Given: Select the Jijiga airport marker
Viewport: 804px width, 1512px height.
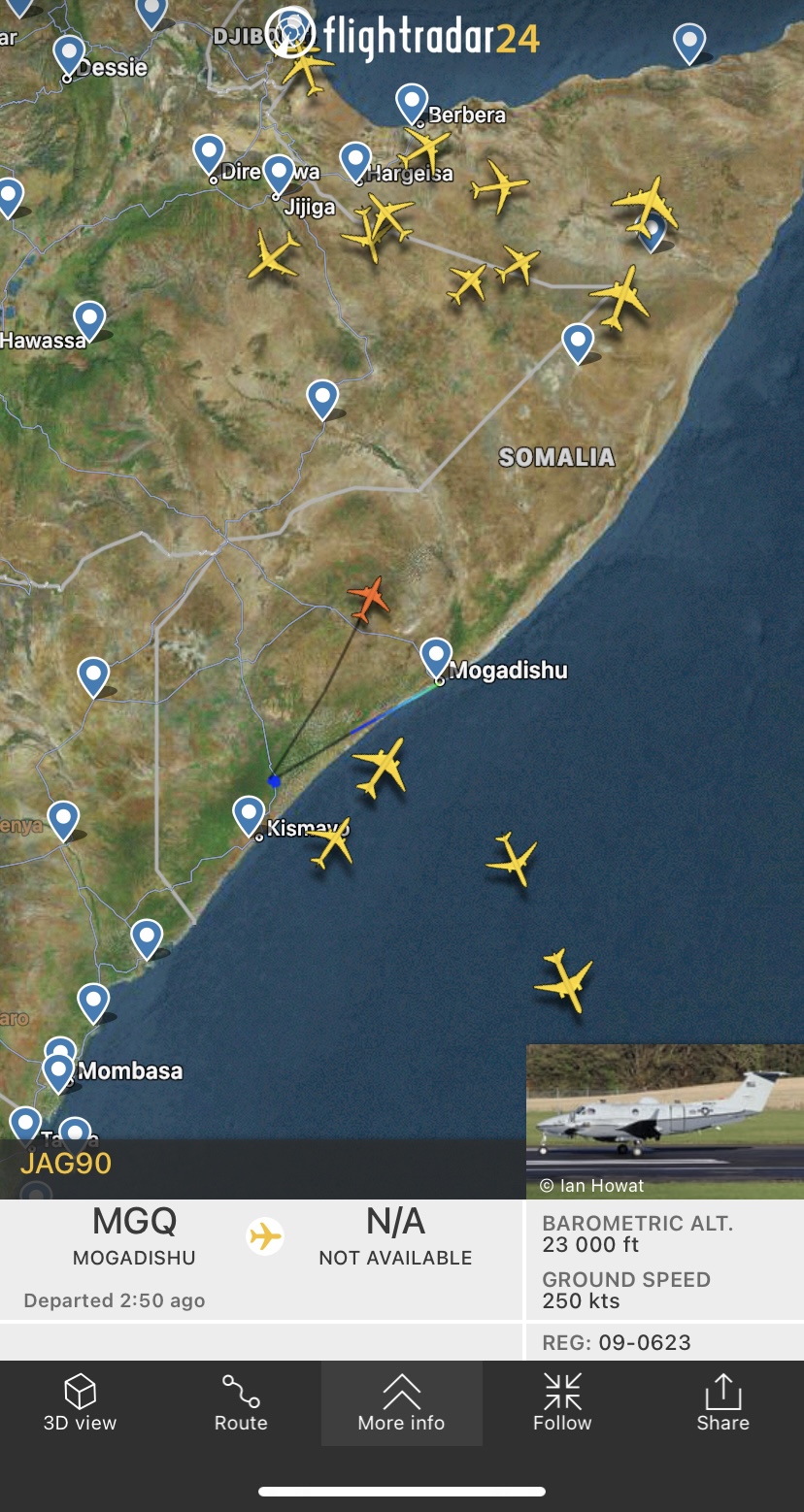Looking at the screenshot, I should (279, 175).
